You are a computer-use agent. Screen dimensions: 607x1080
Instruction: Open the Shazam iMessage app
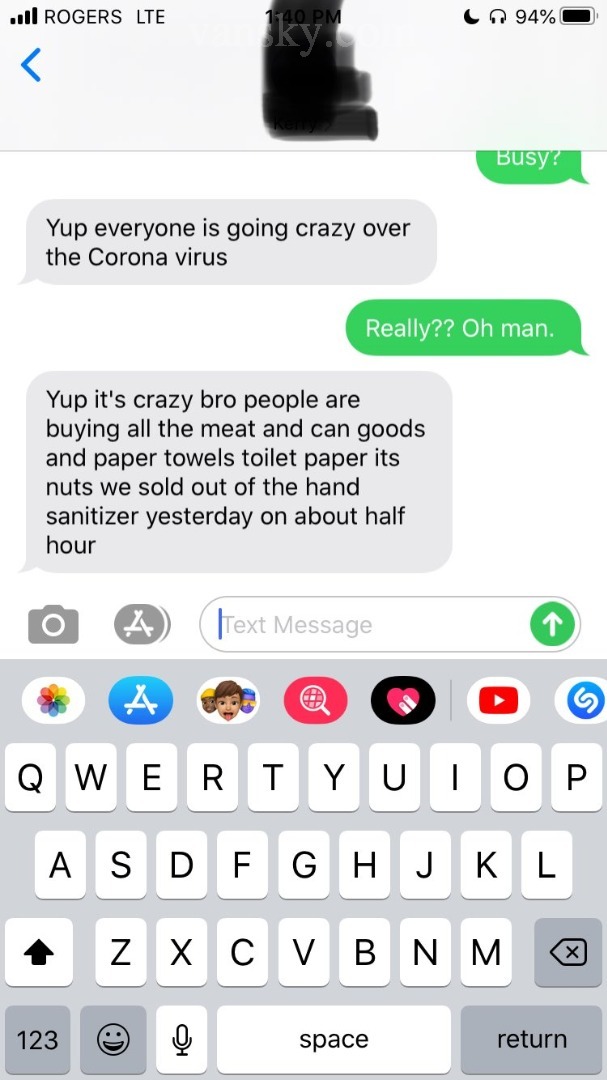(585, 701)
